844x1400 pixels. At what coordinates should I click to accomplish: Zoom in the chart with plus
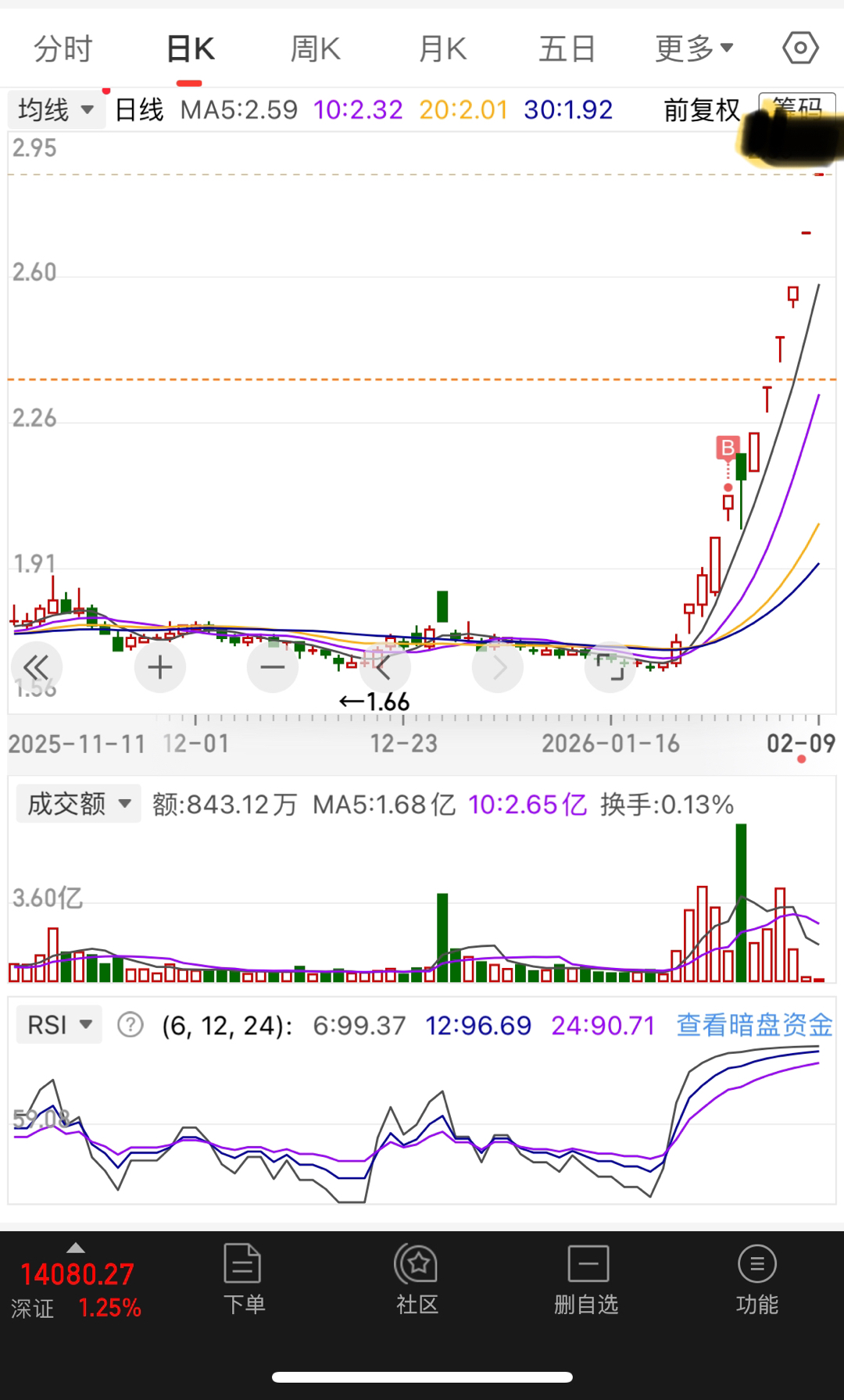[160, 667]
